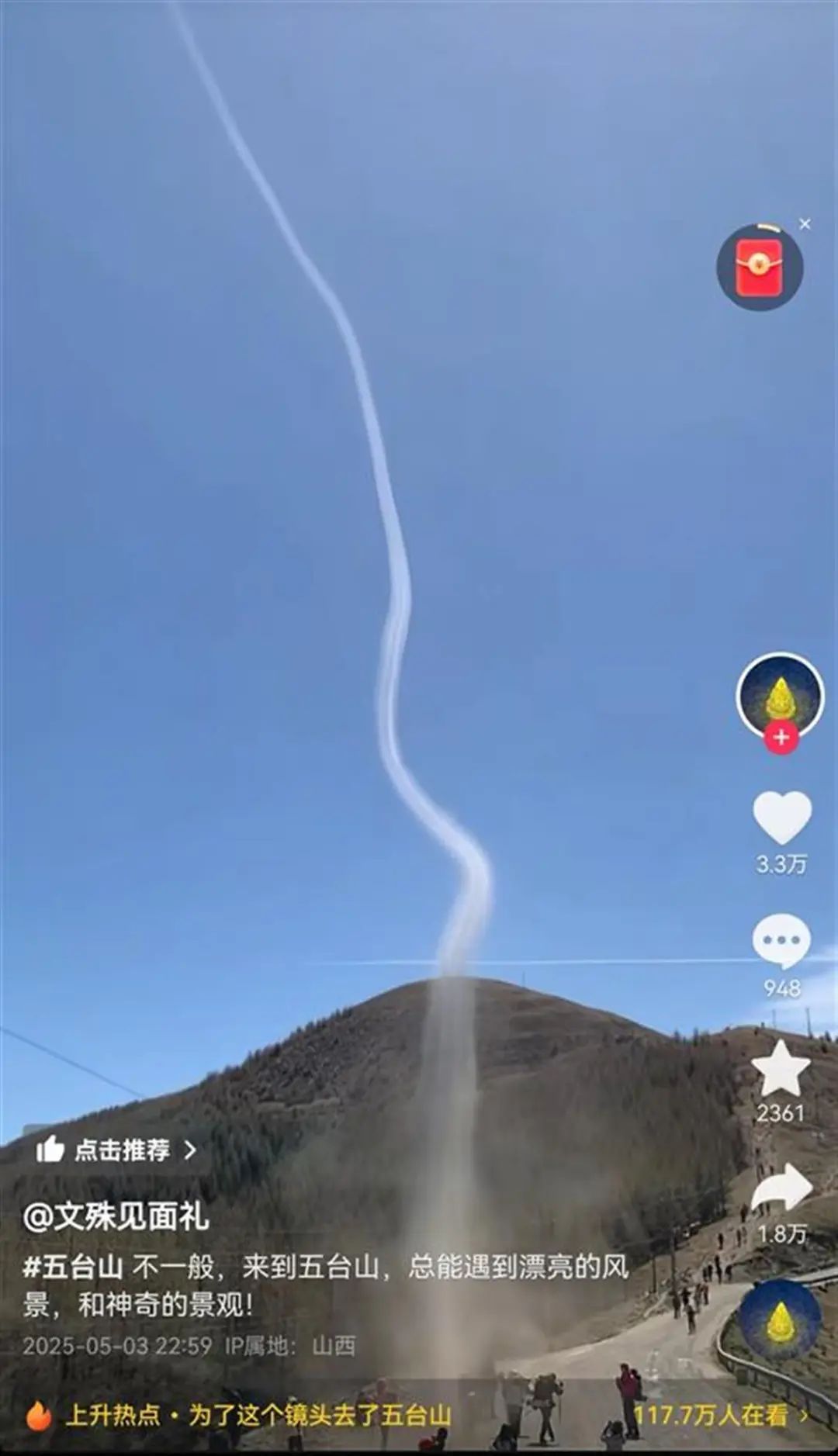The width and height of the screenshot is (838, 1456).
Task: Open the spinning music disc
Action: (779, 1320)
